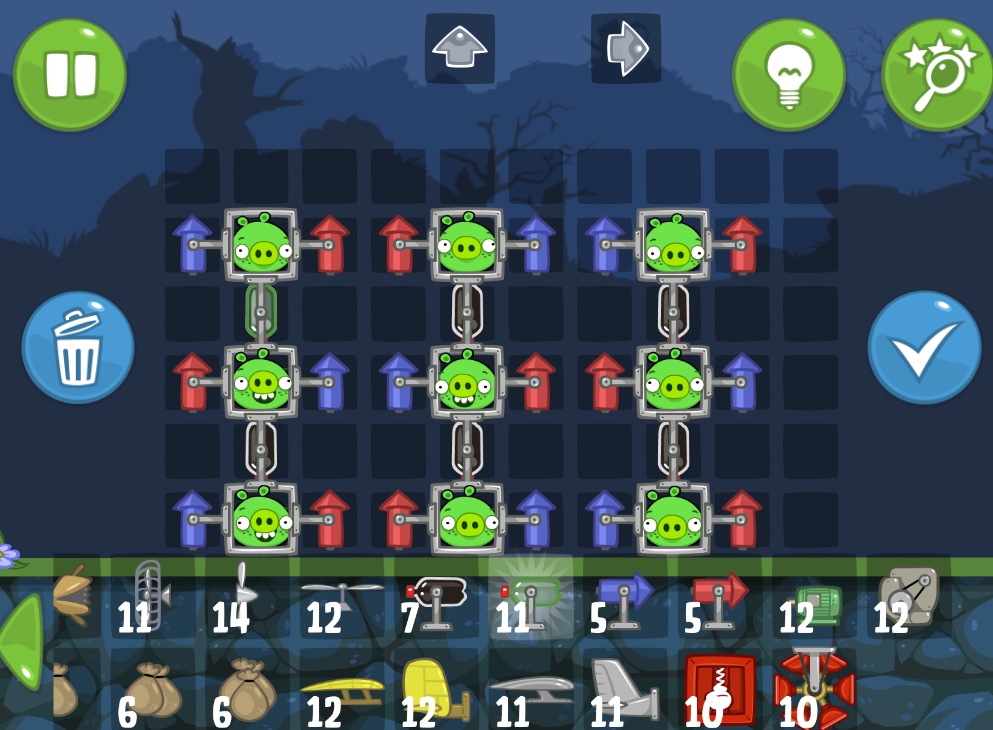Pick the red spring box part
Image resolution: width=993 pixels, height=730 pixels.
(720, 690)
